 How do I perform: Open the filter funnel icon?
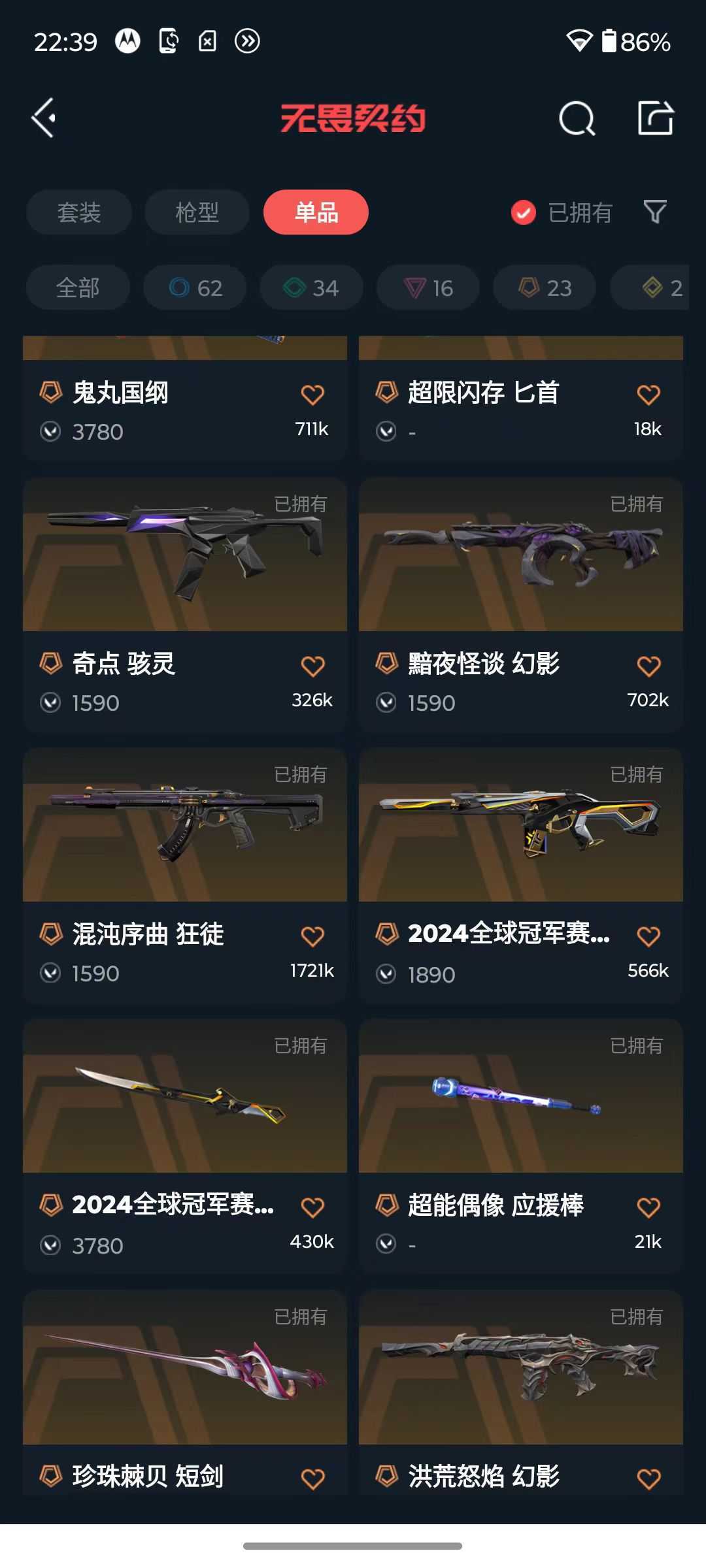(655, 212)
